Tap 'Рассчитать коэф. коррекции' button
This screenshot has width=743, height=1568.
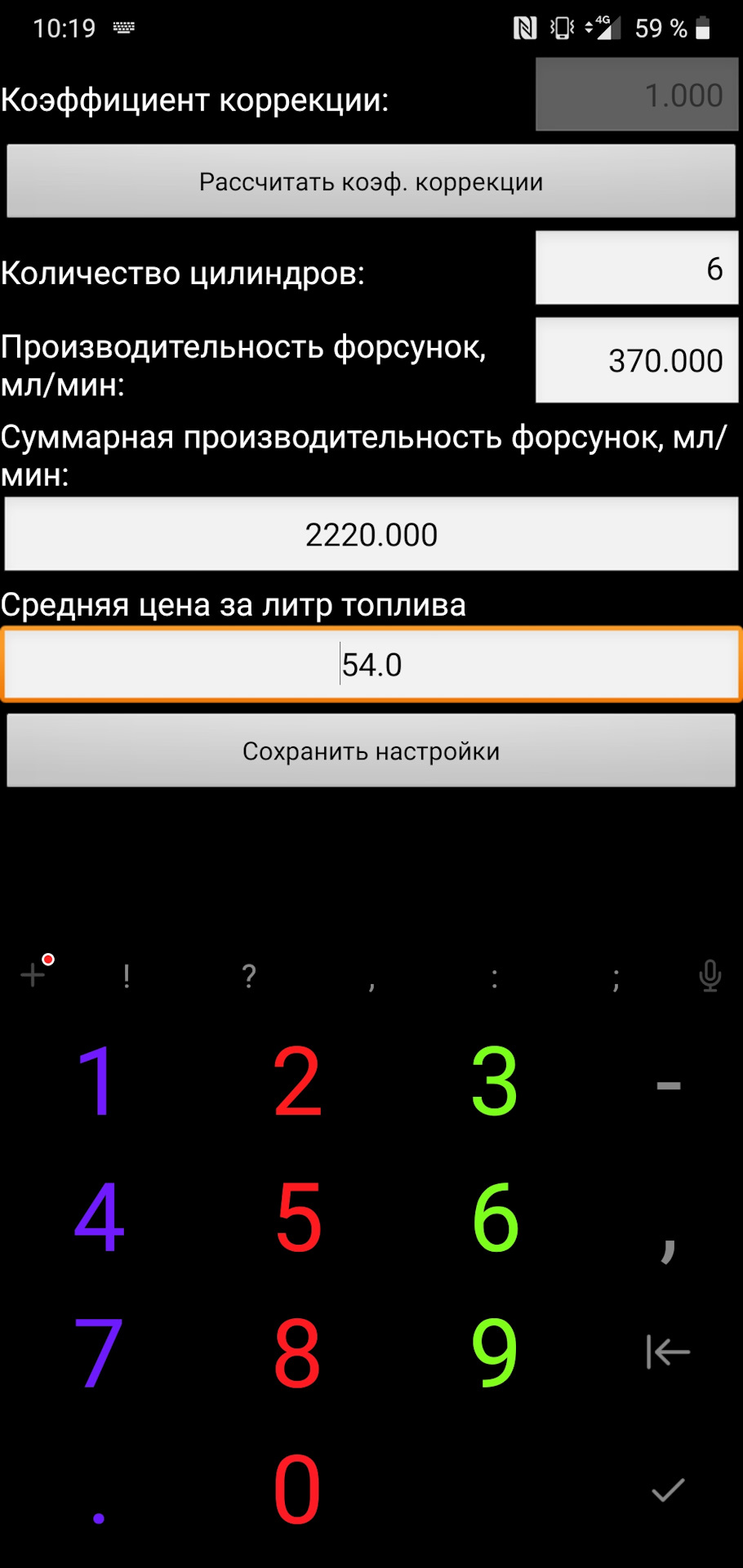(371, 181)
